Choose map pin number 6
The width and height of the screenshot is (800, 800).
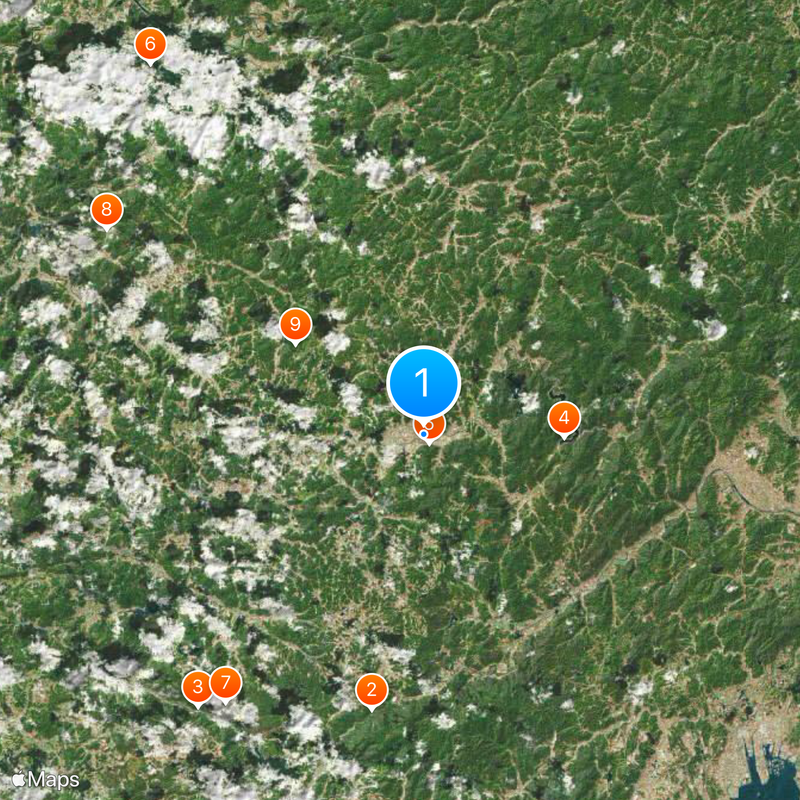[150, 44]
